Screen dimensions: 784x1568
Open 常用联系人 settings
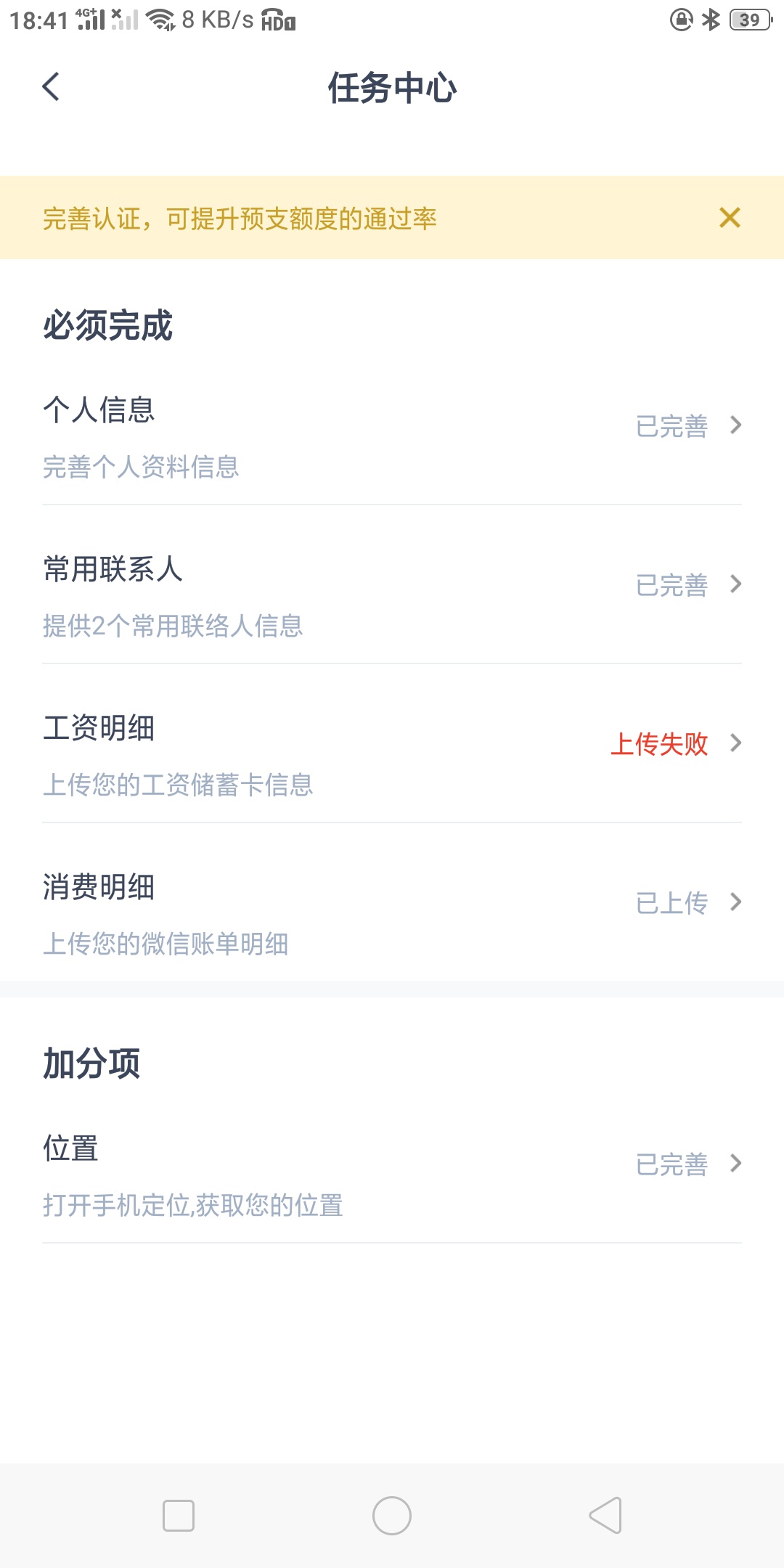tap(392, 597)
